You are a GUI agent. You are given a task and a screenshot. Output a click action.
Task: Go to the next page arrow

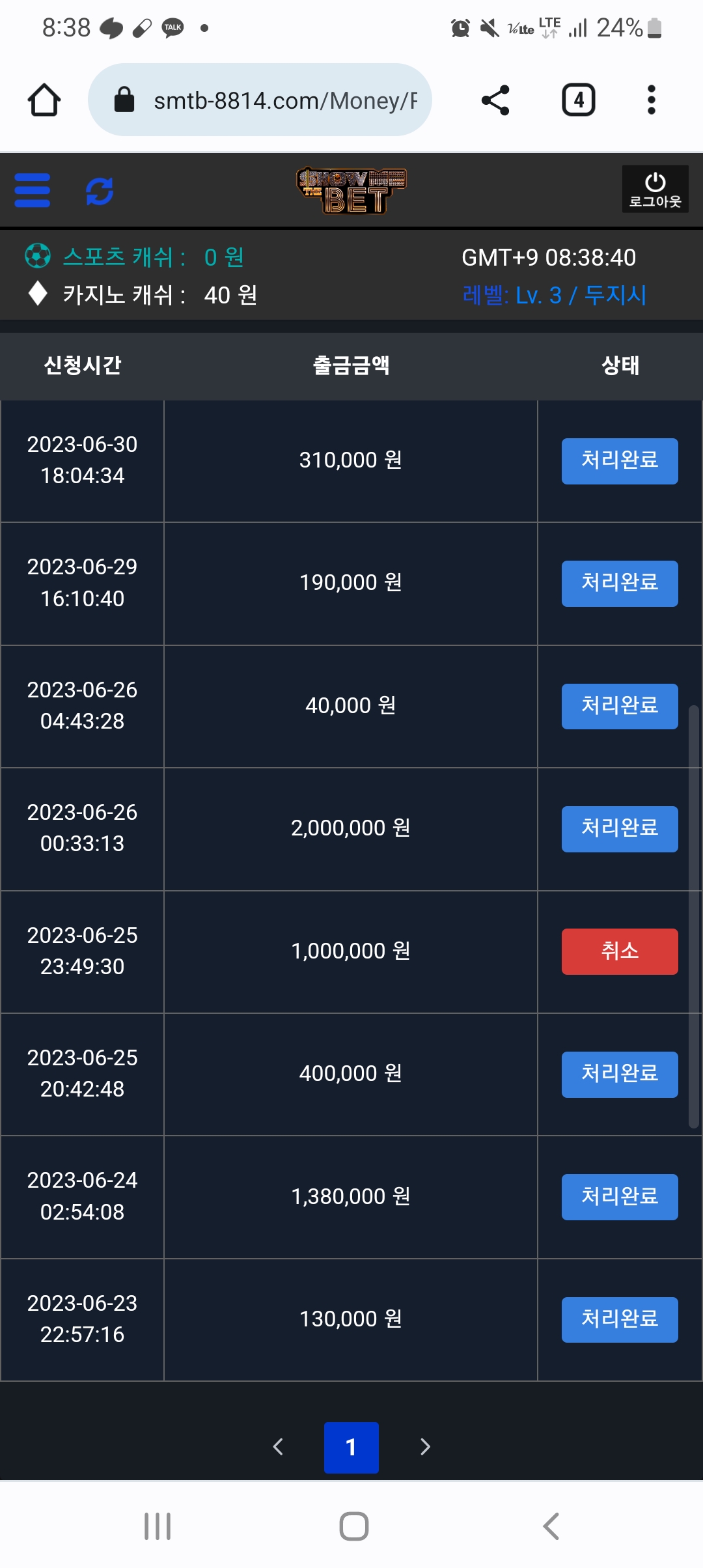pos(425,1447)
